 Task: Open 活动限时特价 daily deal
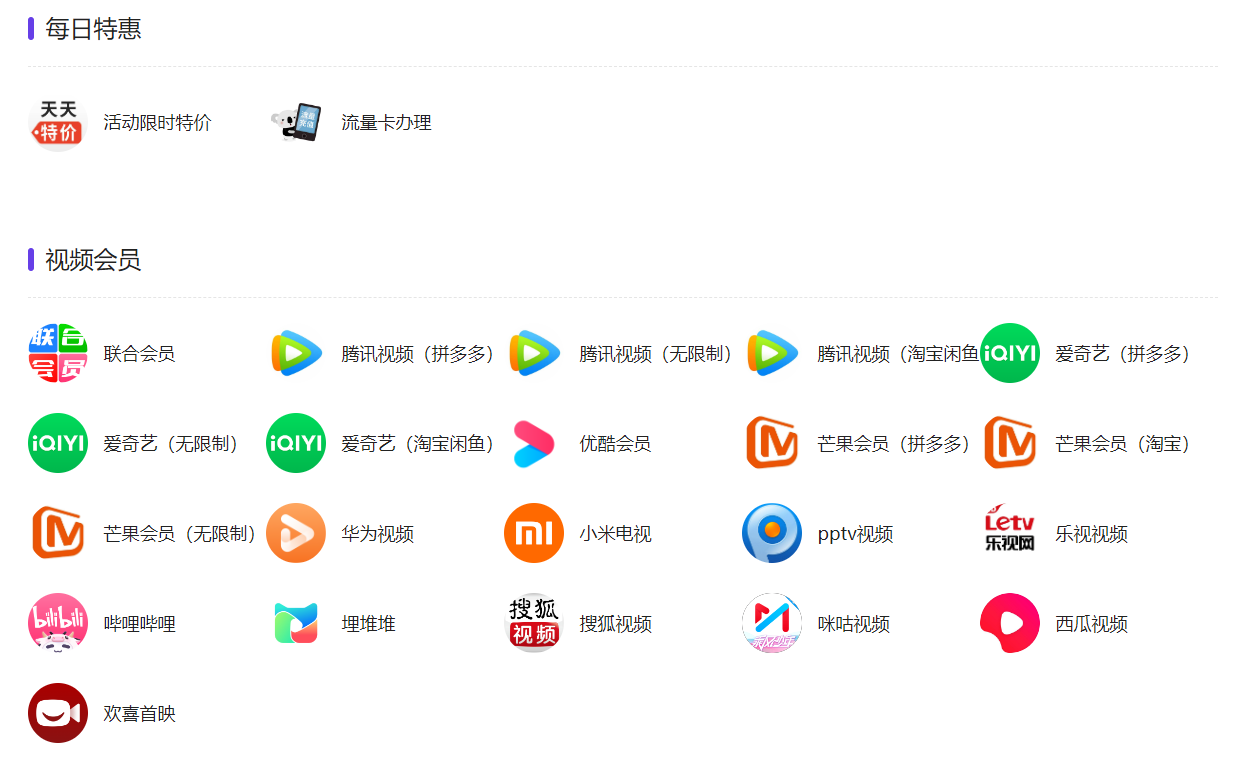pos(157,123)
